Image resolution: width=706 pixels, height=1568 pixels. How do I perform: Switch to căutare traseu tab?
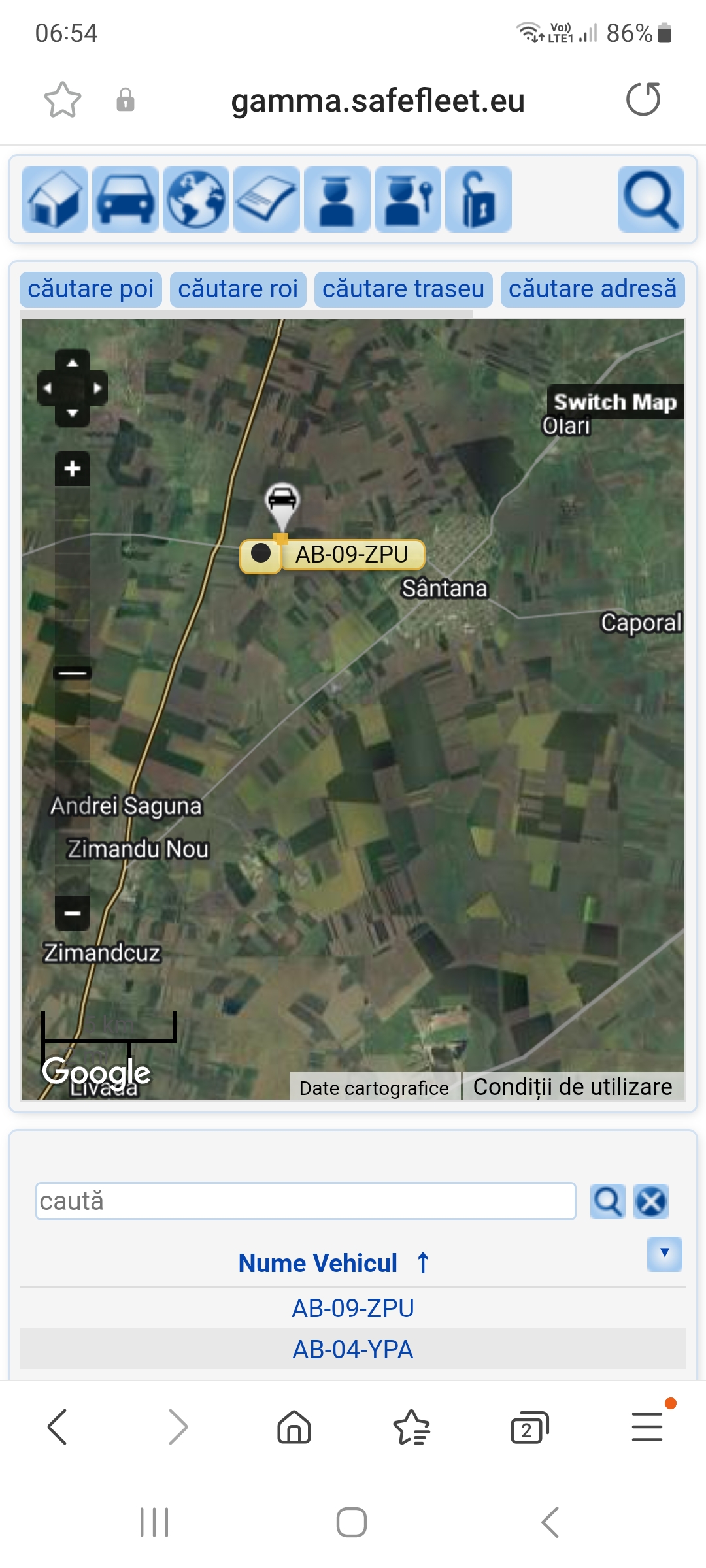pyautogui.click(x=403, y=289)
